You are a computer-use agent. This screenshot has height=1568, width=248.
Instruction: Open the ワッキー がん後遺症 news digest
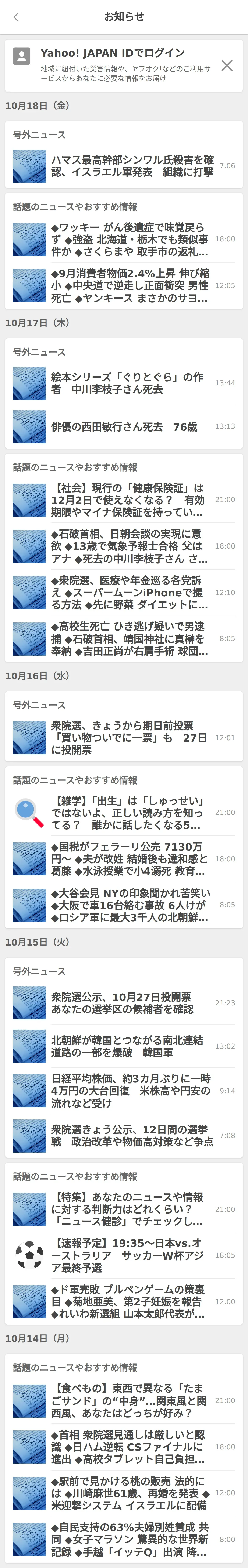point(124,239)
